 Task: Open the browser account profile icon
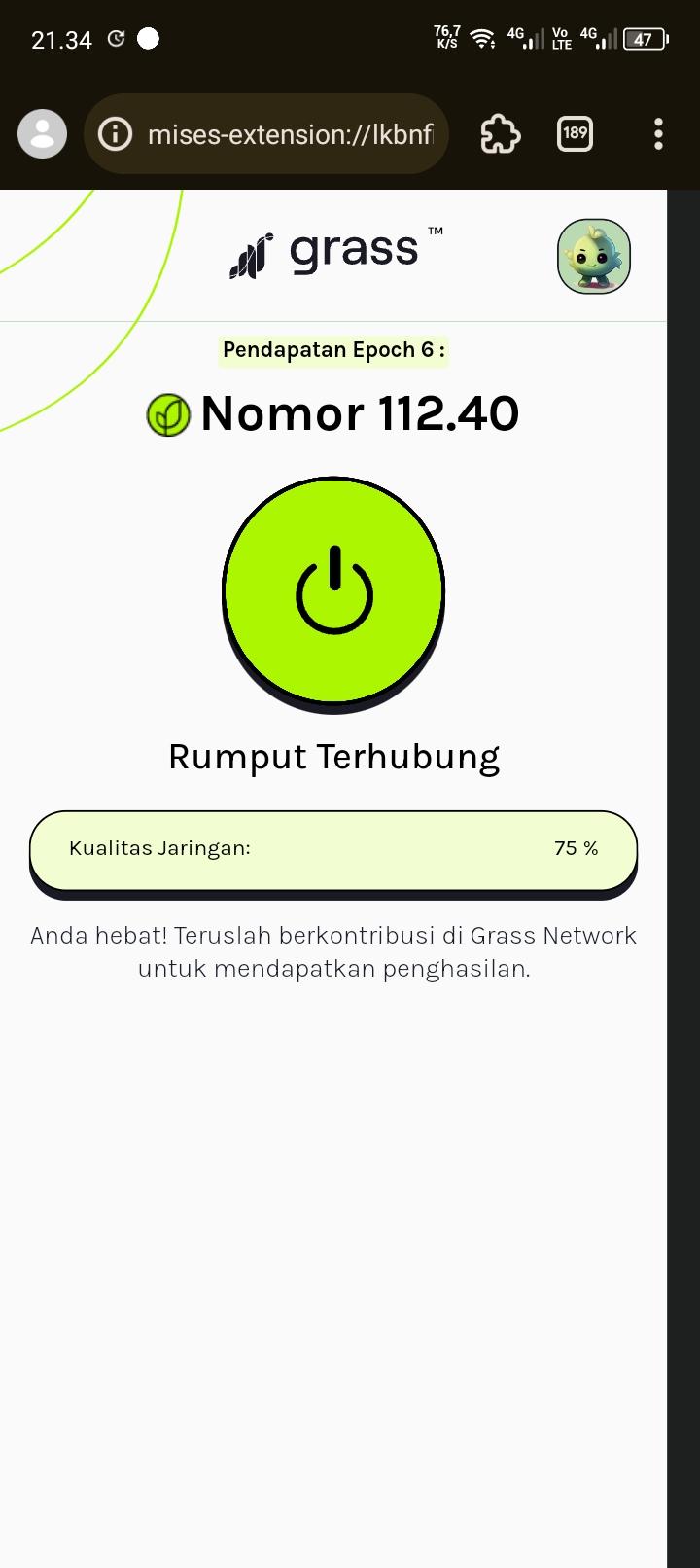click(43, 134)
